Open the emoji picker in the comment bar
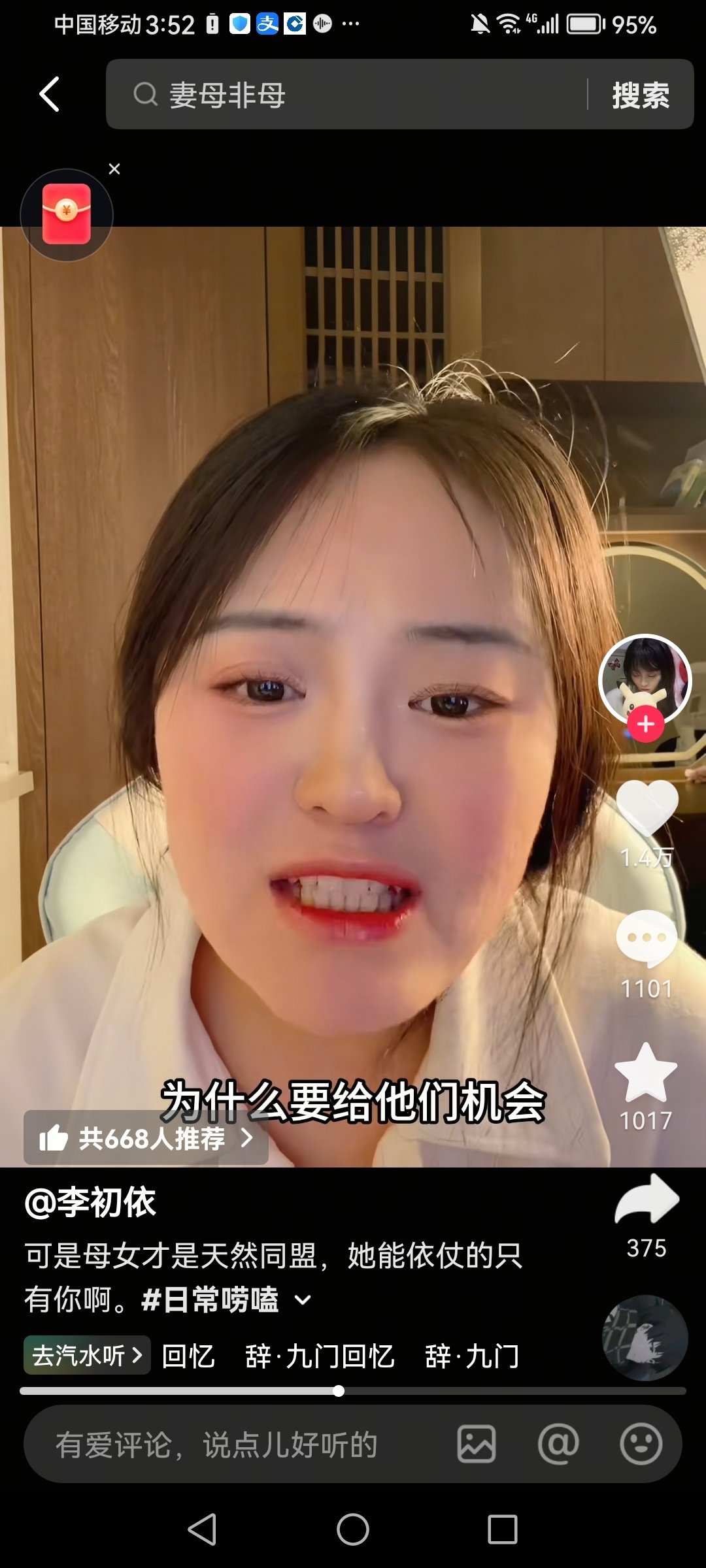Image resolution: width=706 pixels, height=1568 pixels. click(x=641, y=1445)
